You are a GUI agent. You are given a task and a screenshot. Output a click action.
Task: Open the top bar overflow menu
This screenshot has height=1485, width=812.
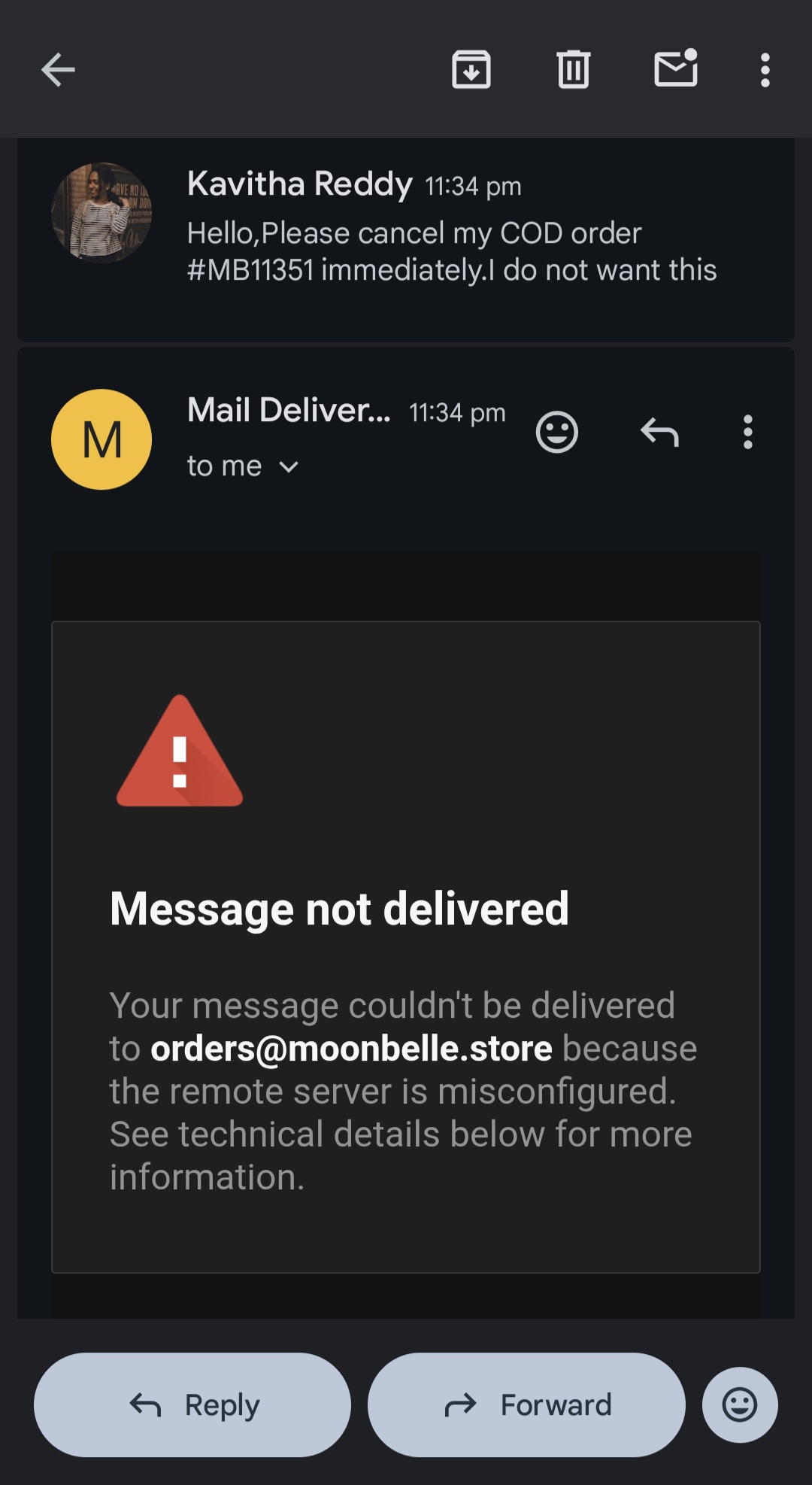pos(765,70)
